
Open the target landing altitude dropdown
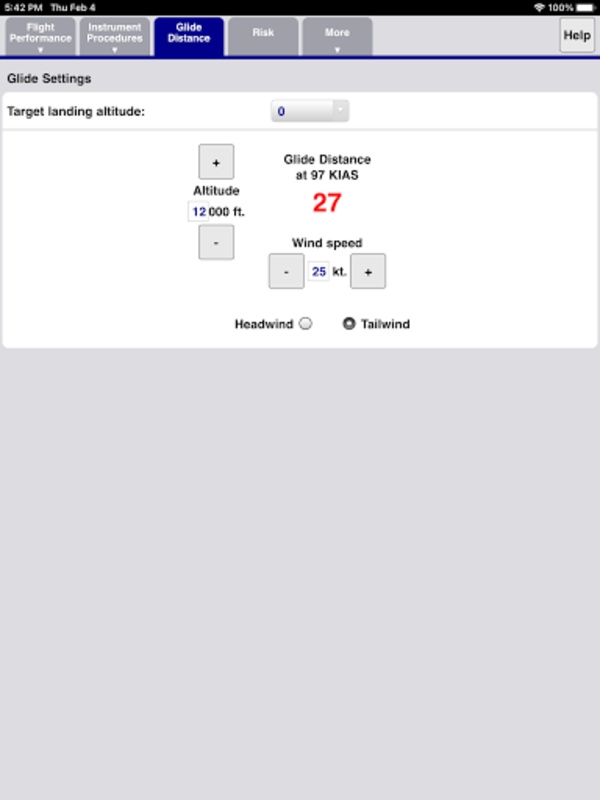pyautogui.click(x=310, y=111)
